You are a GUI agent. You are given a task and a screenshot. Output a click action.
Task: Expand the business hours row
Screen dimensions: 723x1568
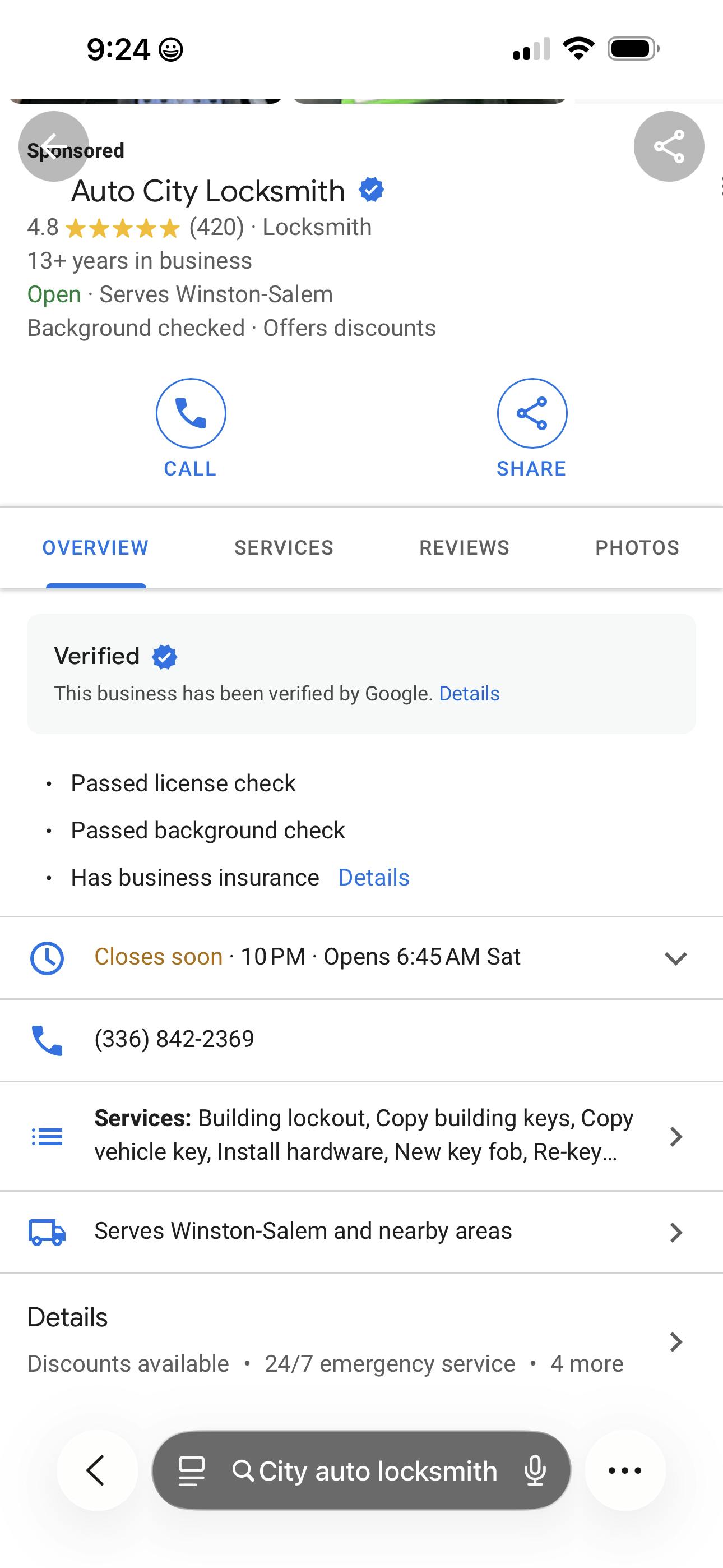coord(675,957)
